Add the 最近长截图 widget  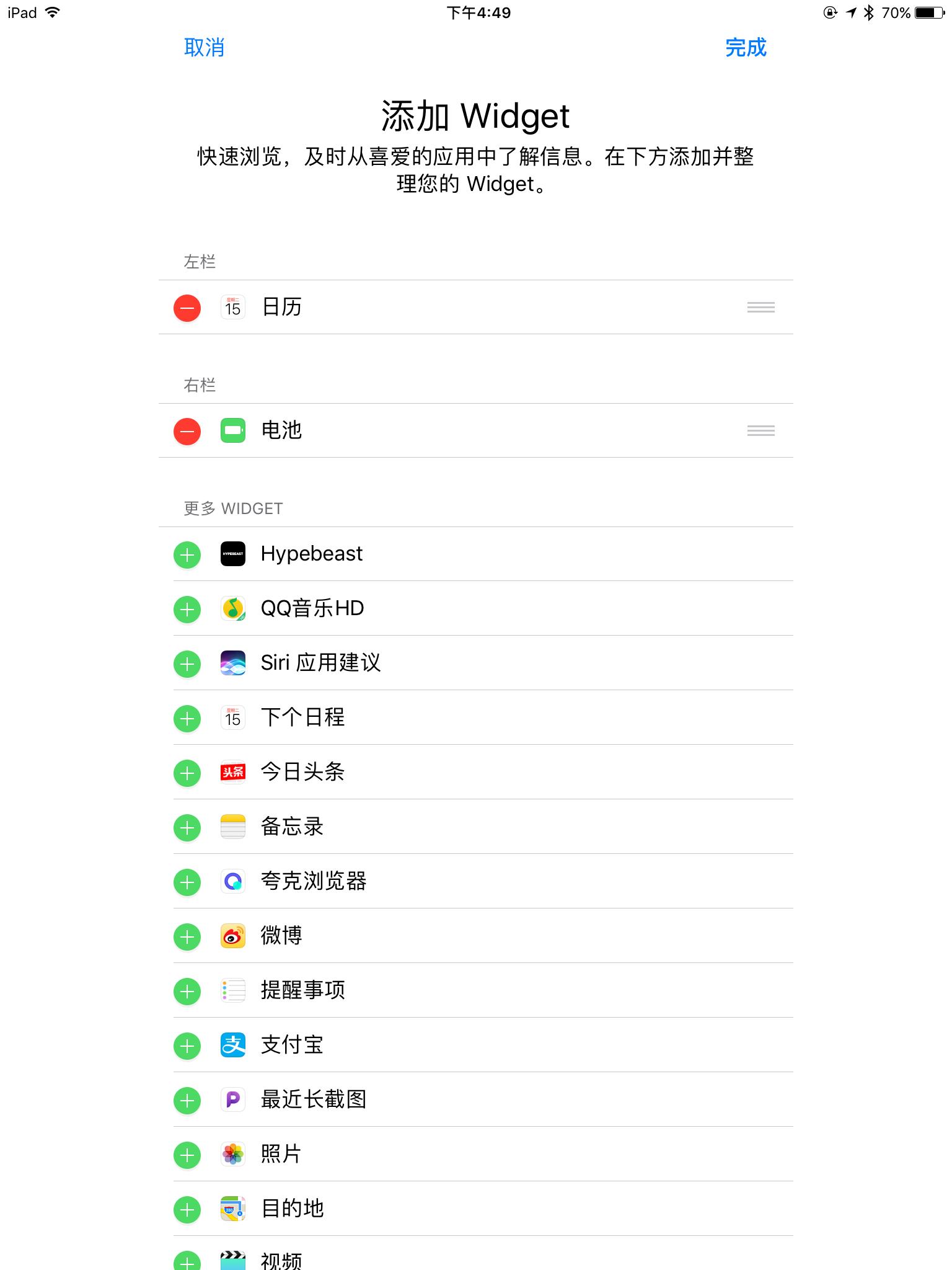pyautogui.click(x=187, y=1099)
